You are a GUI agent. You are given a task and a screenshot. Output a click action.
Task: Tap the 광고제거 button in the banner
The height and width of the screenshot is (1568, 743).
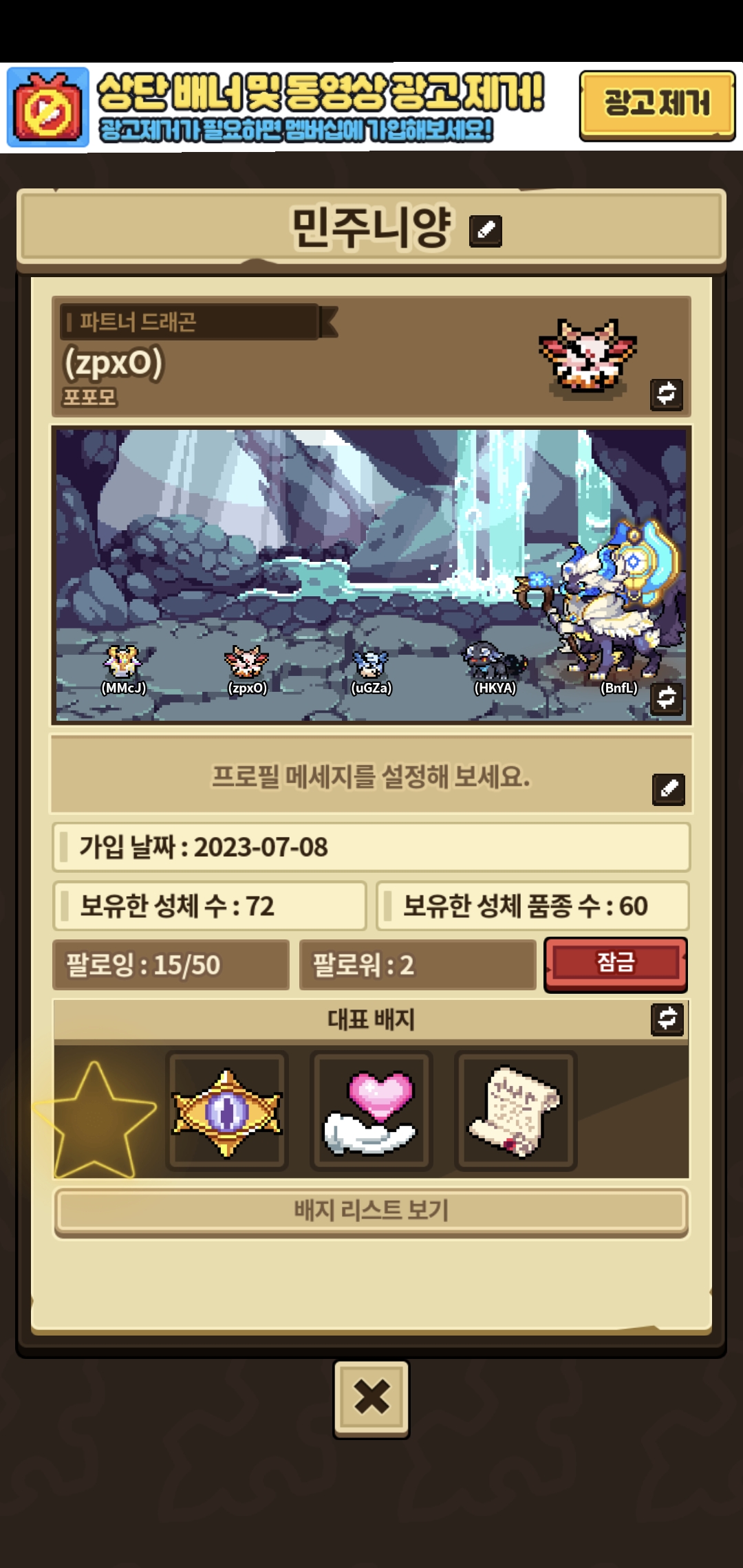657,105
